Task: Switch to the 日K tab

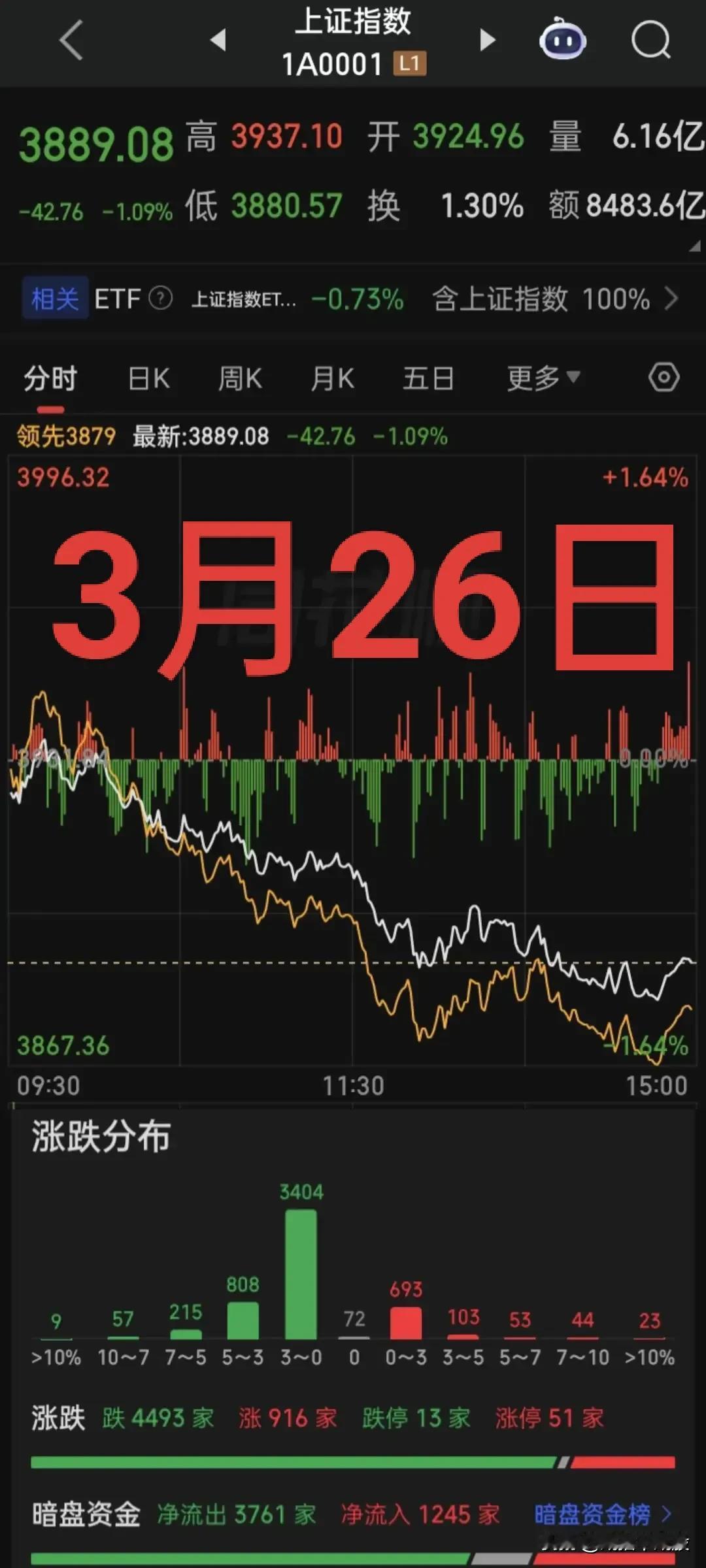Action: 149,379
